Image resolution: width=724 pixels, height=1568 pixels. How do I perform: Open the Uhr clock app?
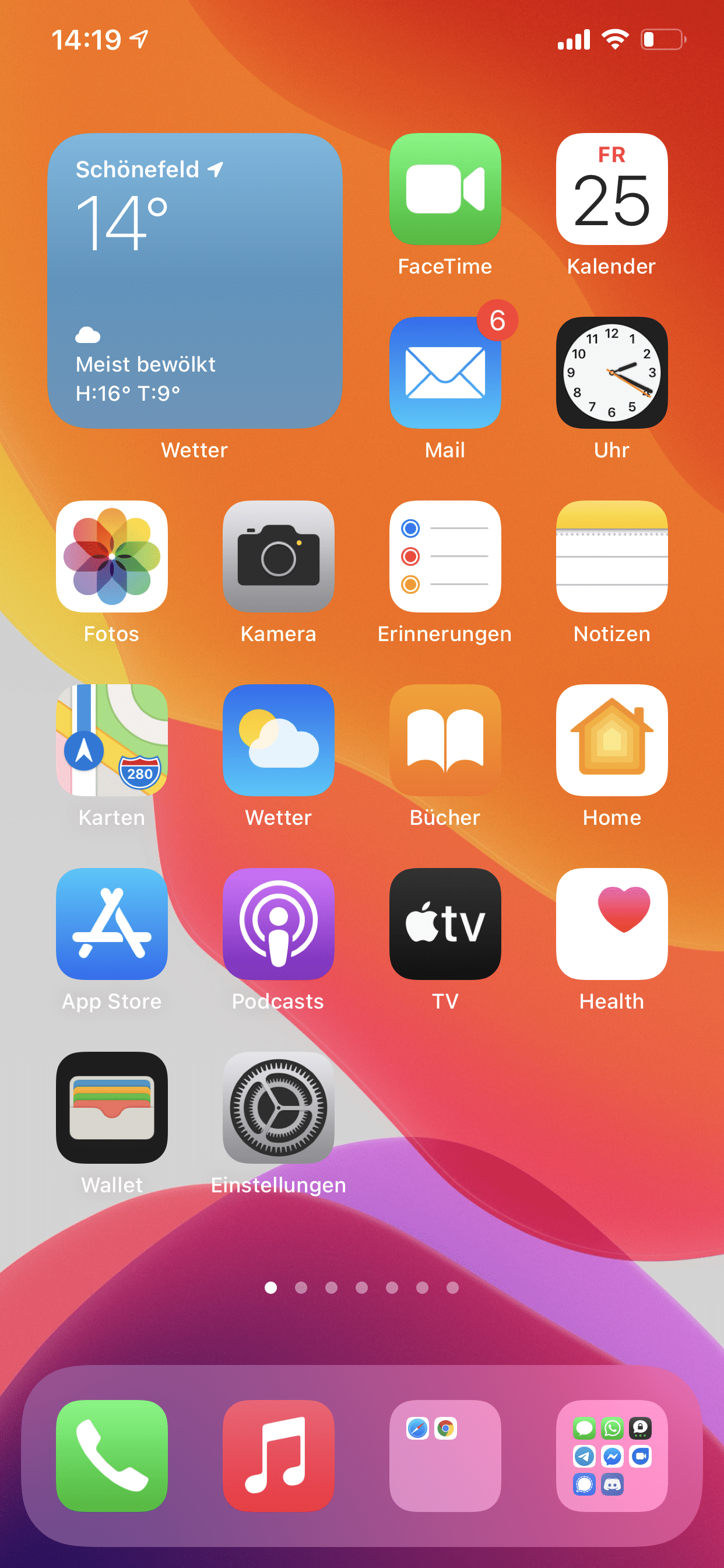(x=612, y=373)
